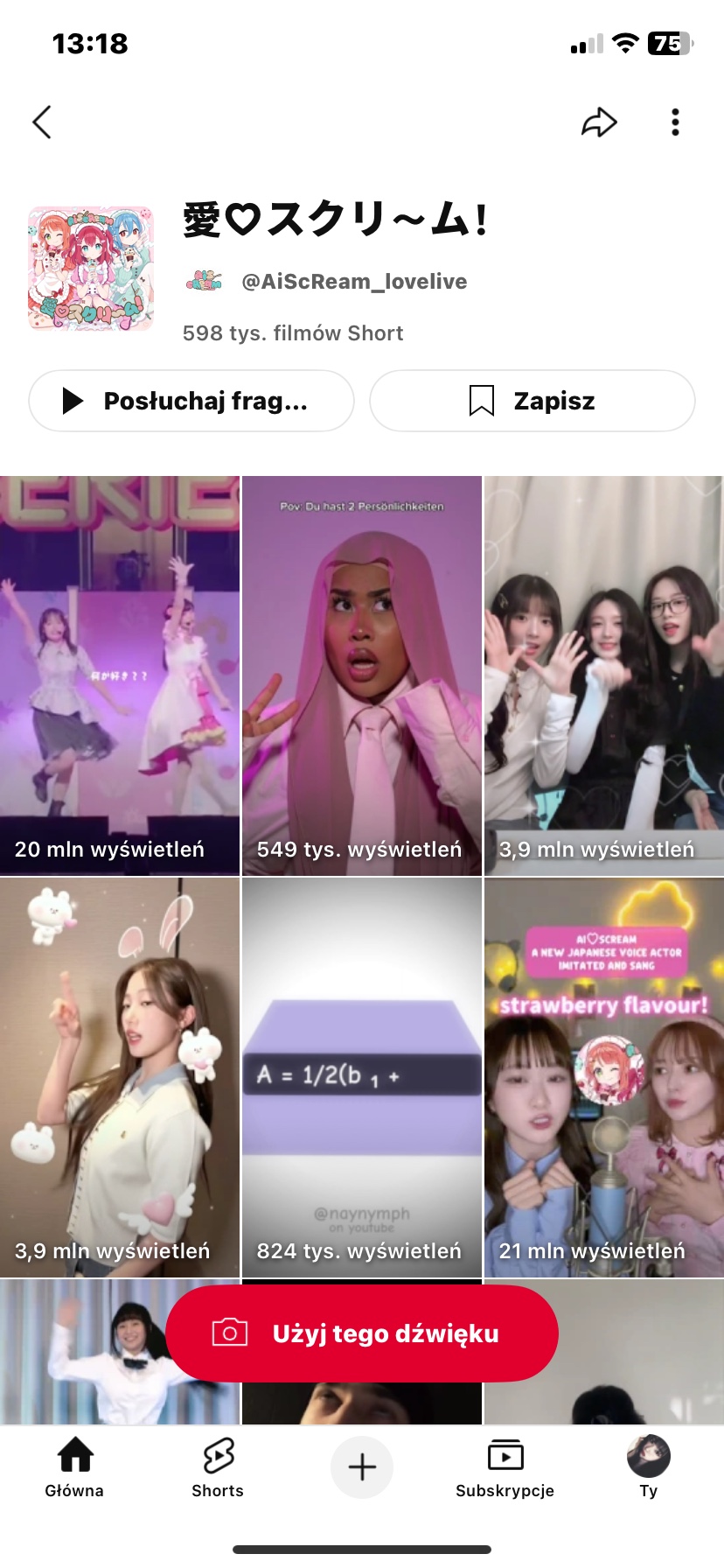Tap the plus create button
This screenshot has width=724, height=1568.
pyautogui.click(x=362, y=1466)
